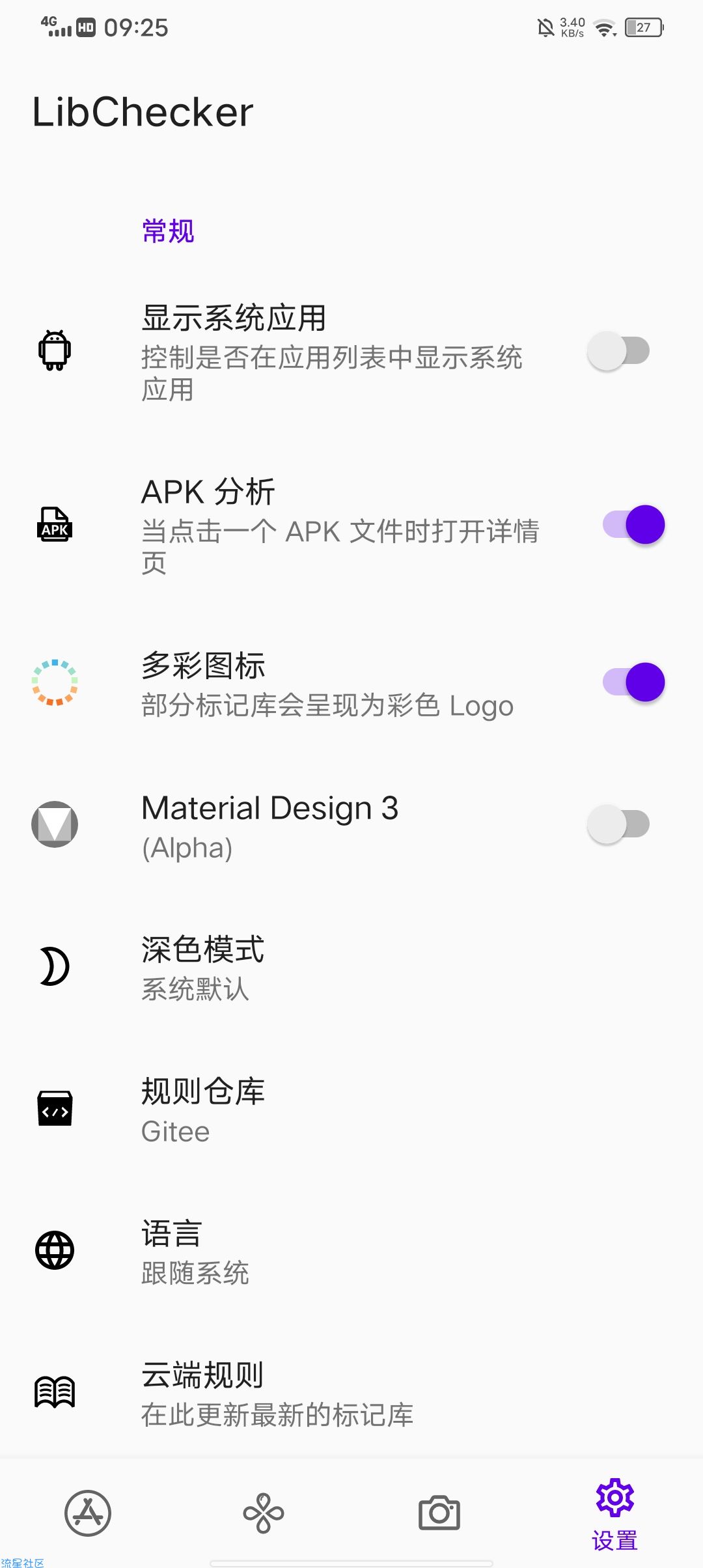Open the 规则仓库 setting

tap(351, 1109)
